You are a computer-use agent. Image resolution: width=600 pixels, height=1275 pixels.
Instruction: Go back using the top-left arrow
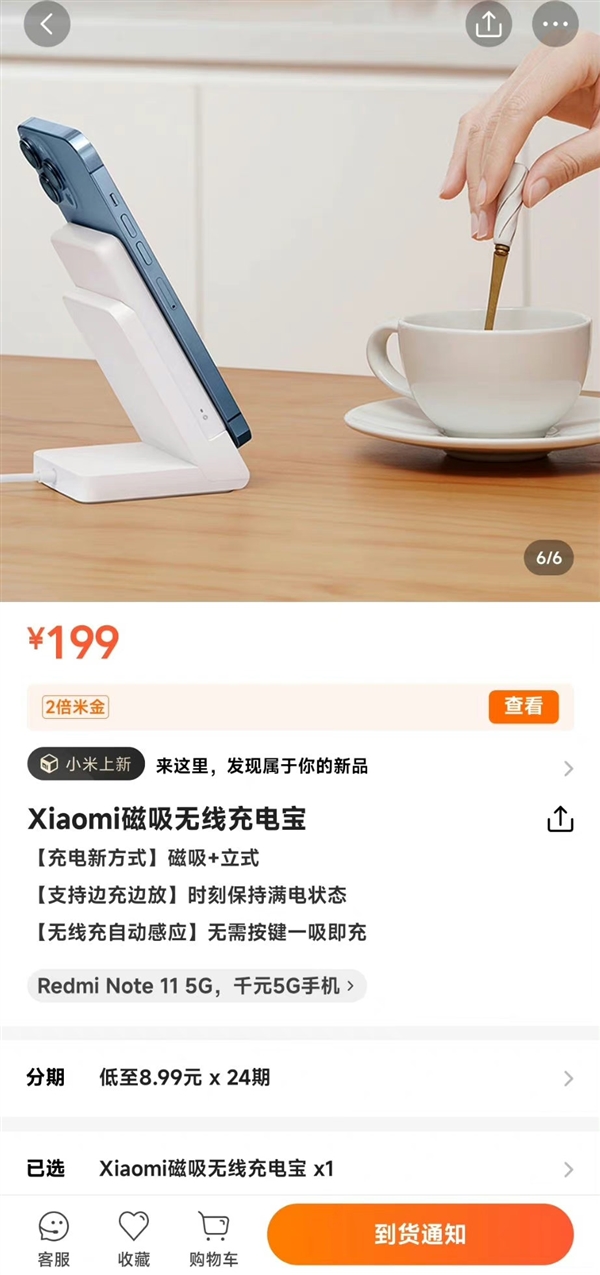[47, 24]
